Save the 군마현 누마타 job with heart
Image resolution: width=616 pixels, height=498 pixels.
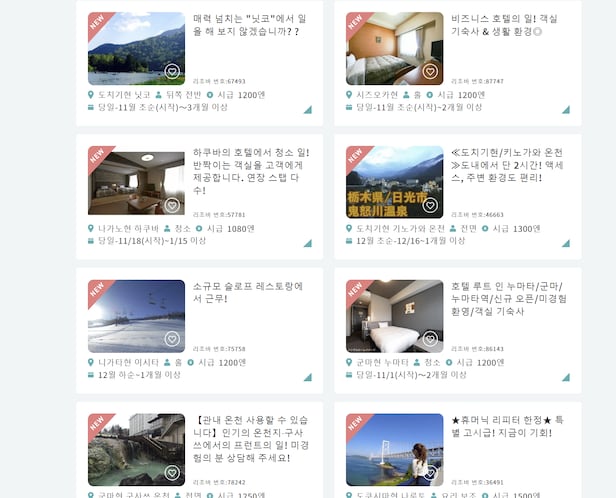pyautogui.click(x=430, y=339)
